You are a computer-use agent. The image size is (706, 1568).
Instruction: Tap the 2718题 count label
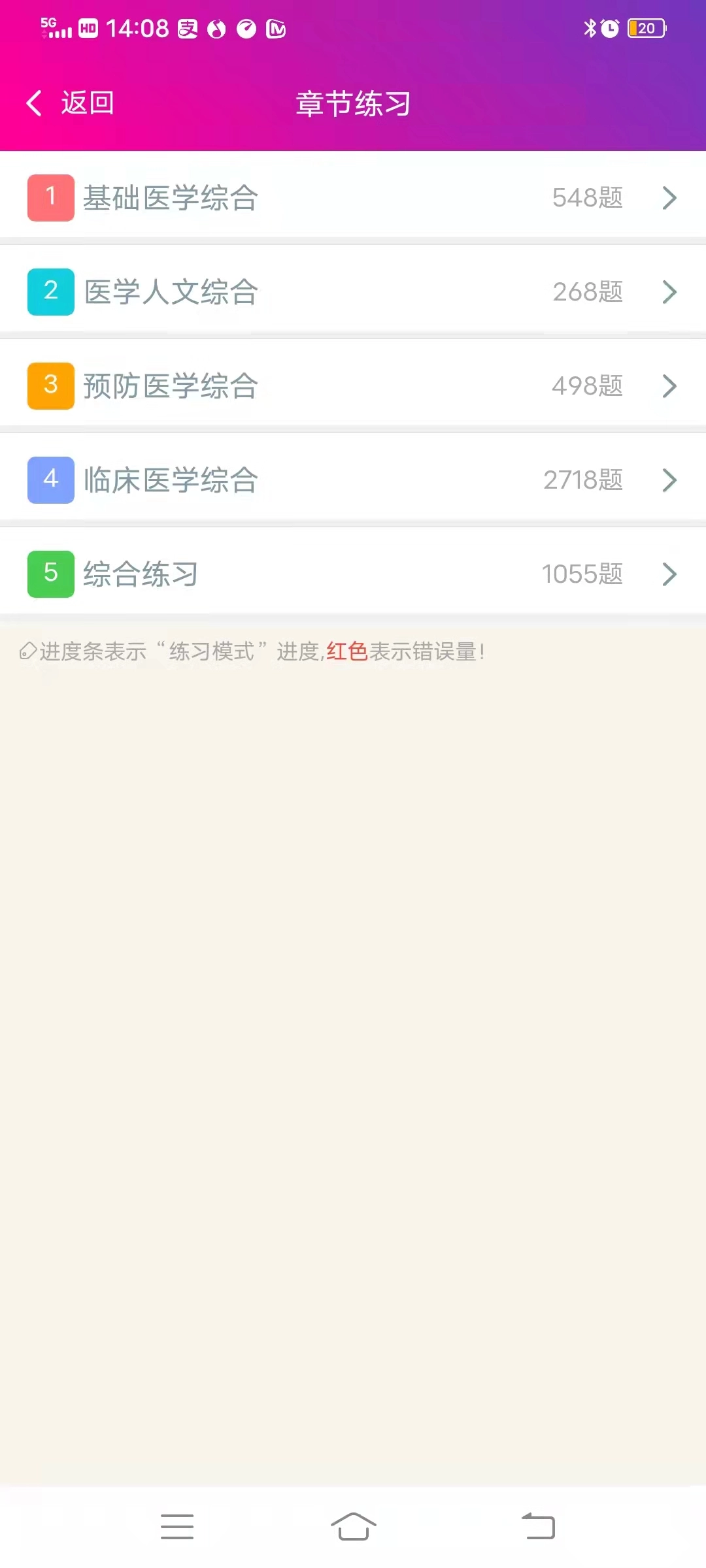[584, 479]
